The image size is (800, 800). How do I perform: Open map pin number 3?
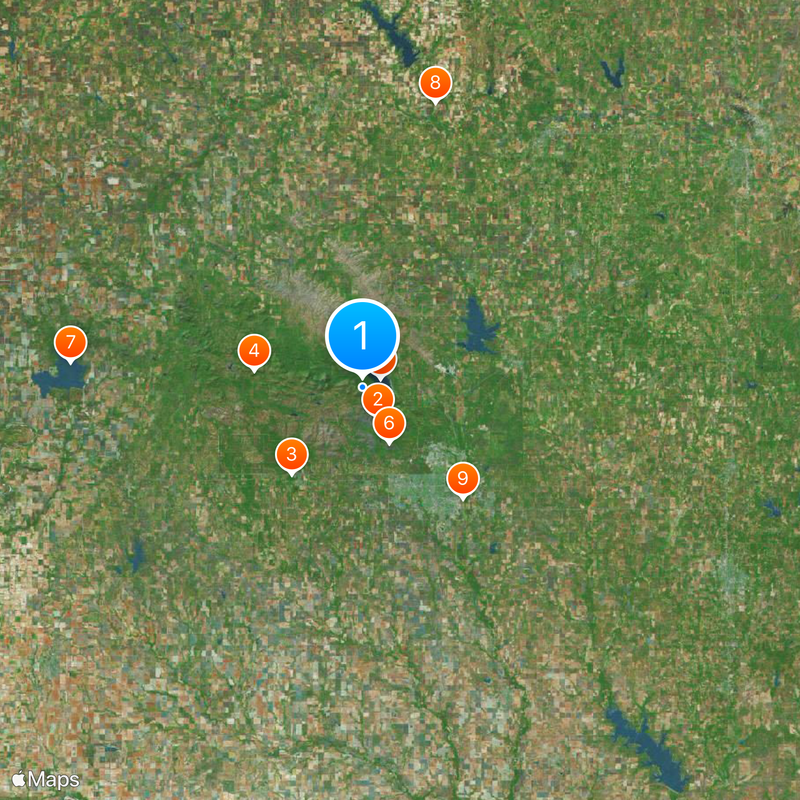point(291,455)
